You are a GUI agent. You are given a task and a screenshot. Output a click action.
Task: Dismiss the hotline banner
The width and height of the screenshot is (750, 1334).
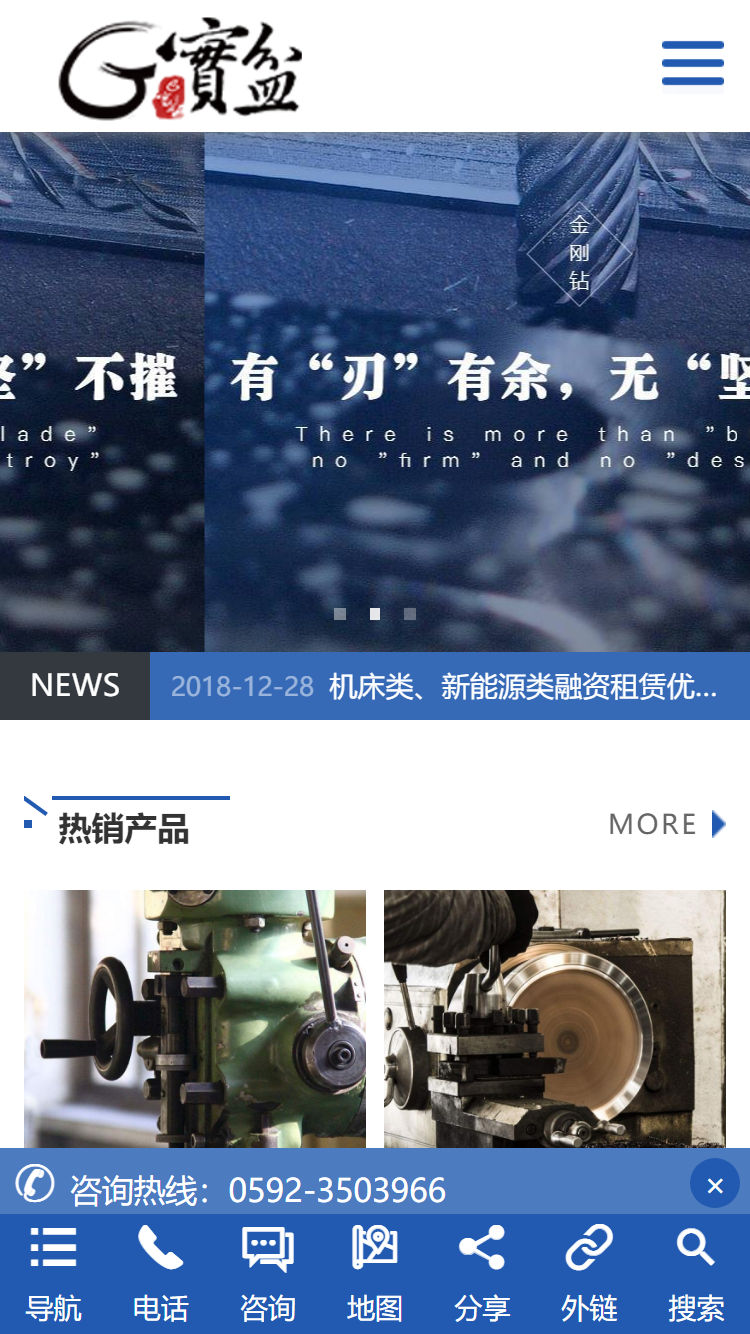click(714, 1186)
